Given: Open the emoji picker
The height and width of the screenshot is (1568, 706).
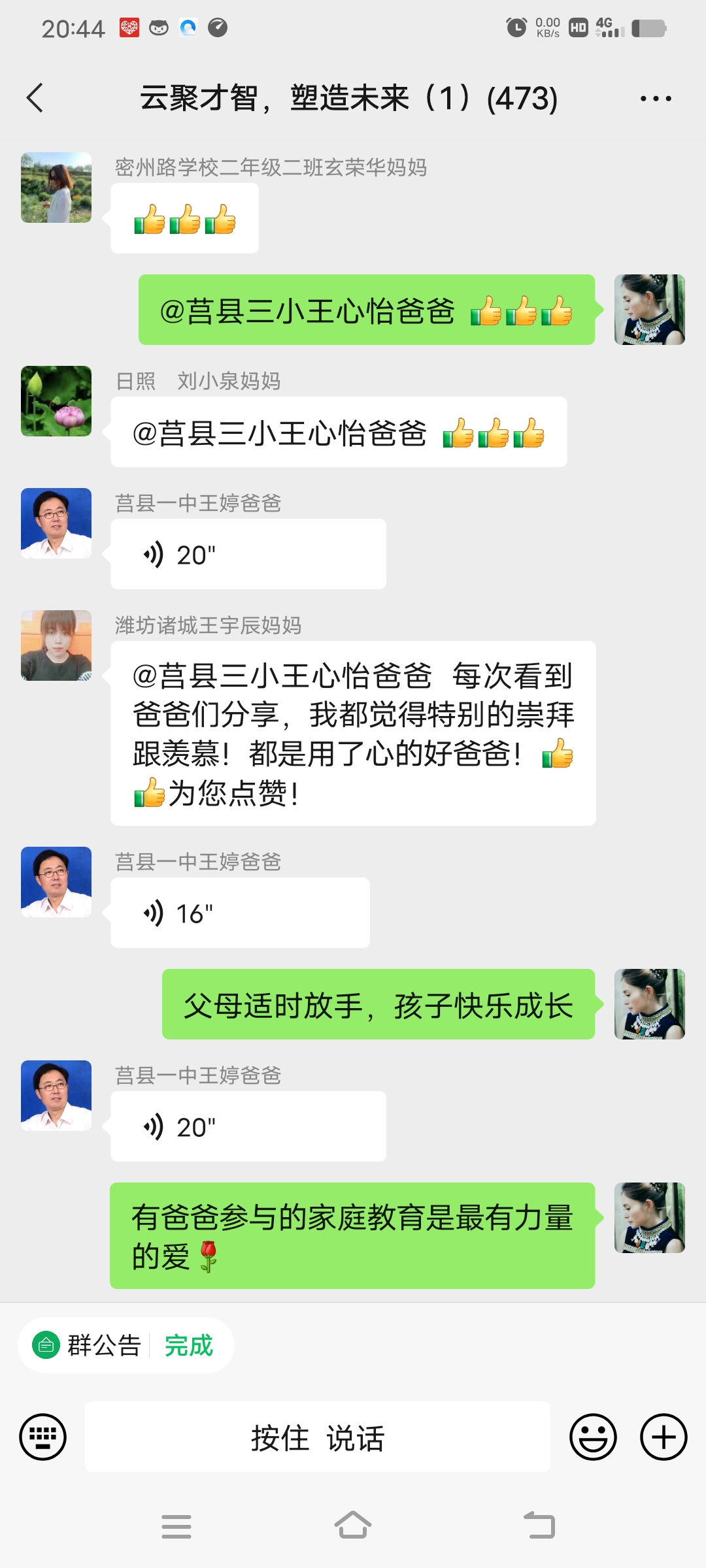Looking at the screenshot, I should click(x=592, y=1437).
